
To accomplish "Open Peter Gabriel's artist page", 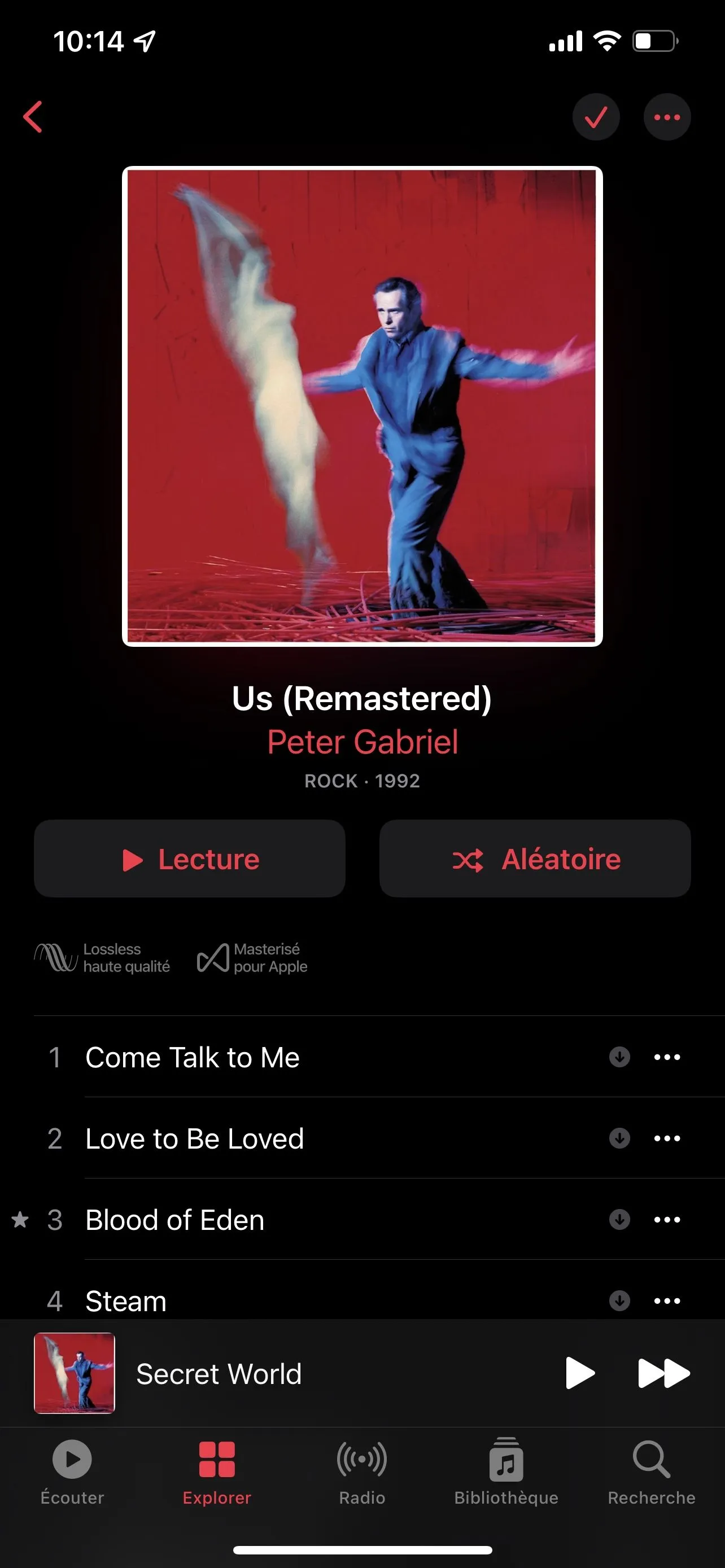I will point(362,742).
